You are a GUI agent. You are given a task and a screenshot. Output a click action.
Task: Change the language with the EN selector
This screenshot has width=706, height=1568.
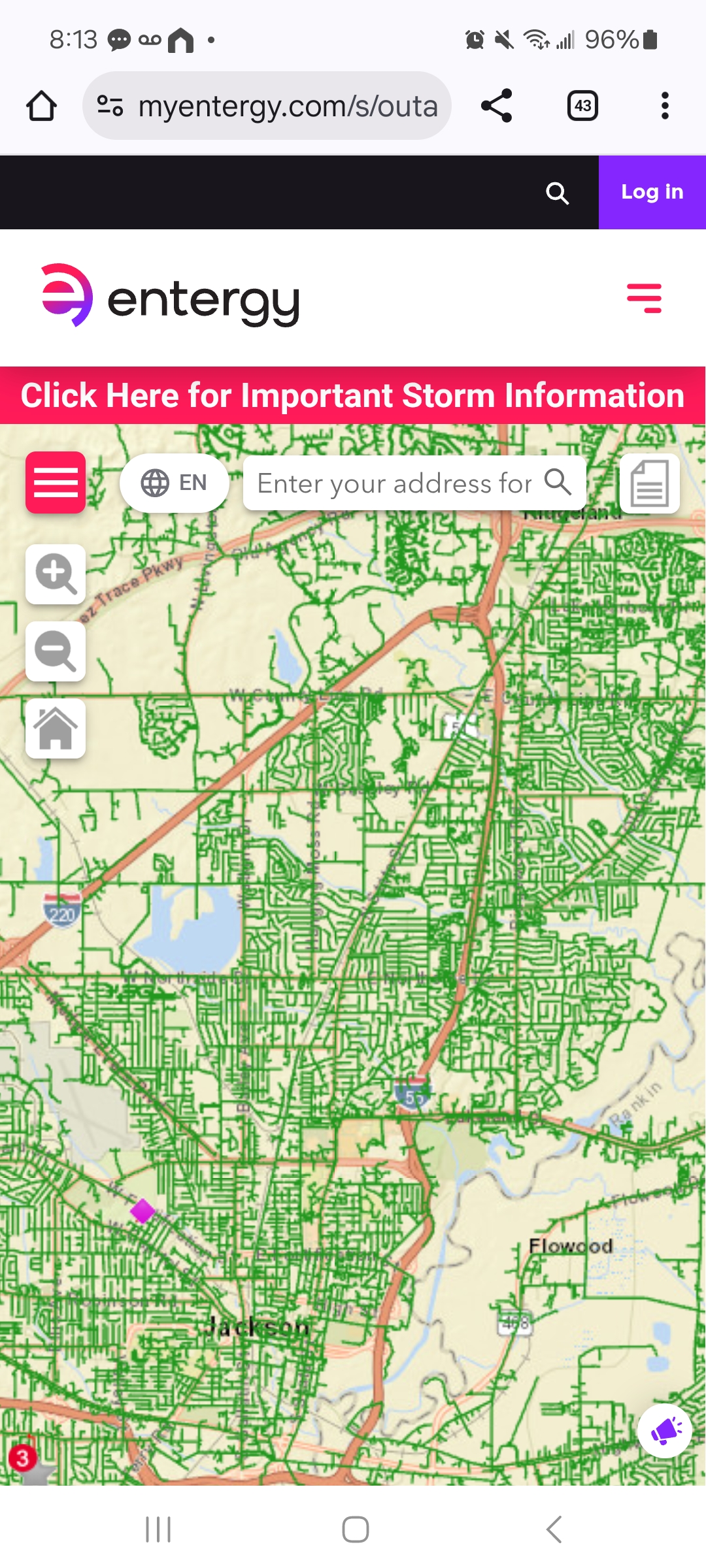174,483
